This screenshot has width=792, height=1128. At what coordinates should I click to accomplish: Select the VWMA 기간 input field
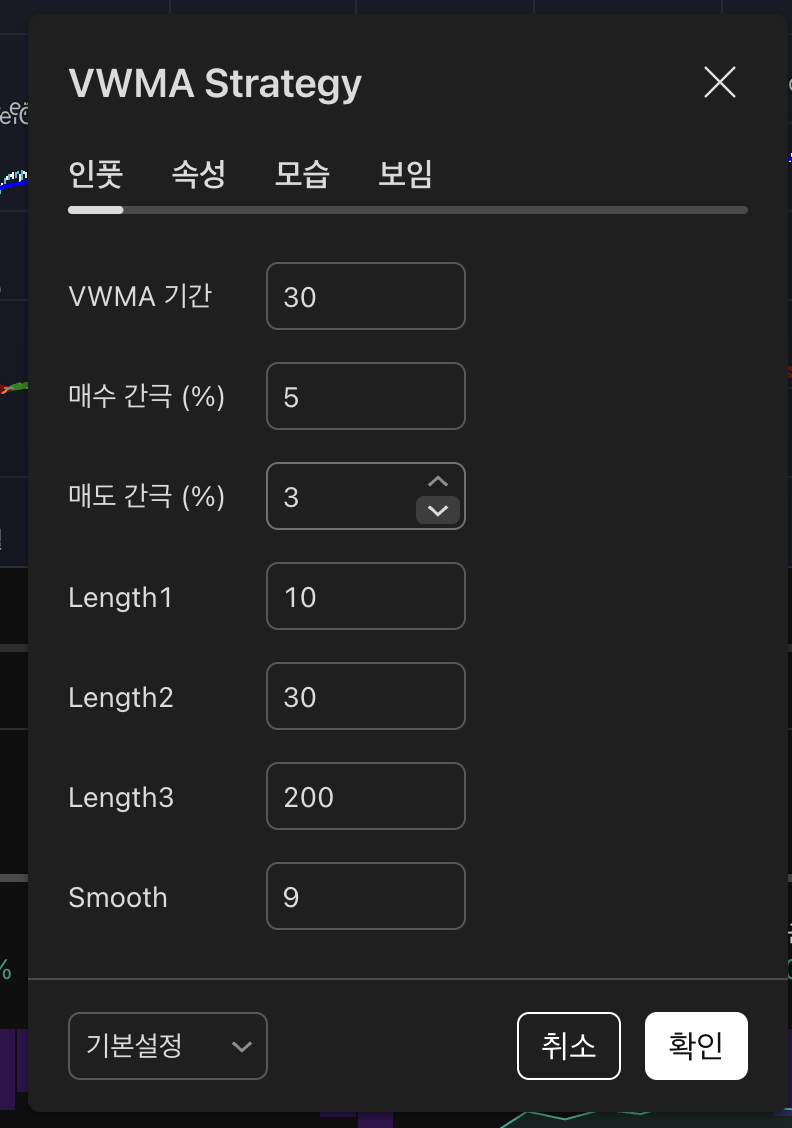coord(365,296)
